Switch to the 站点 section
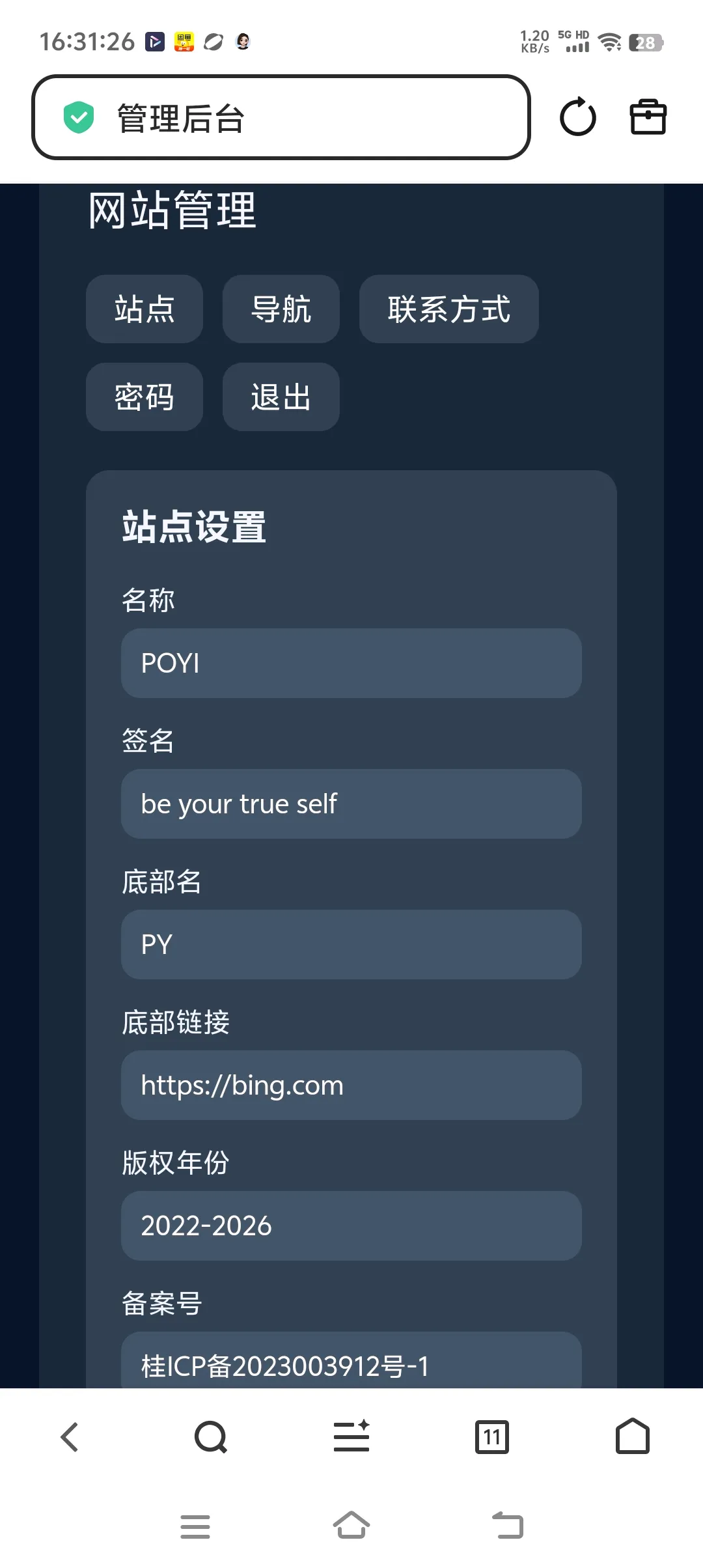Viewport: 703px width, 1568px height. (145, 309)
